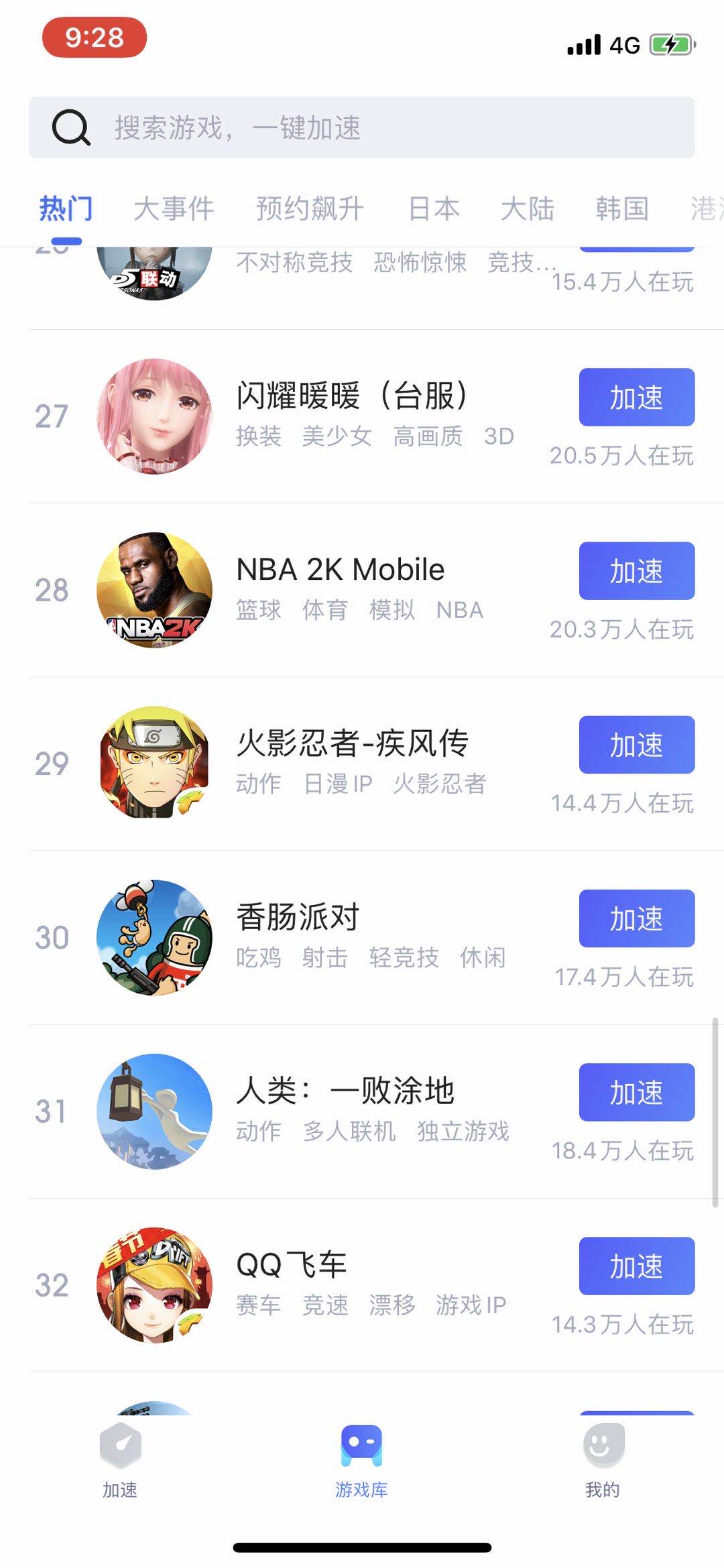Select the 大陆 tab
The image size is (724, 1568).
(x=528, y=208)
